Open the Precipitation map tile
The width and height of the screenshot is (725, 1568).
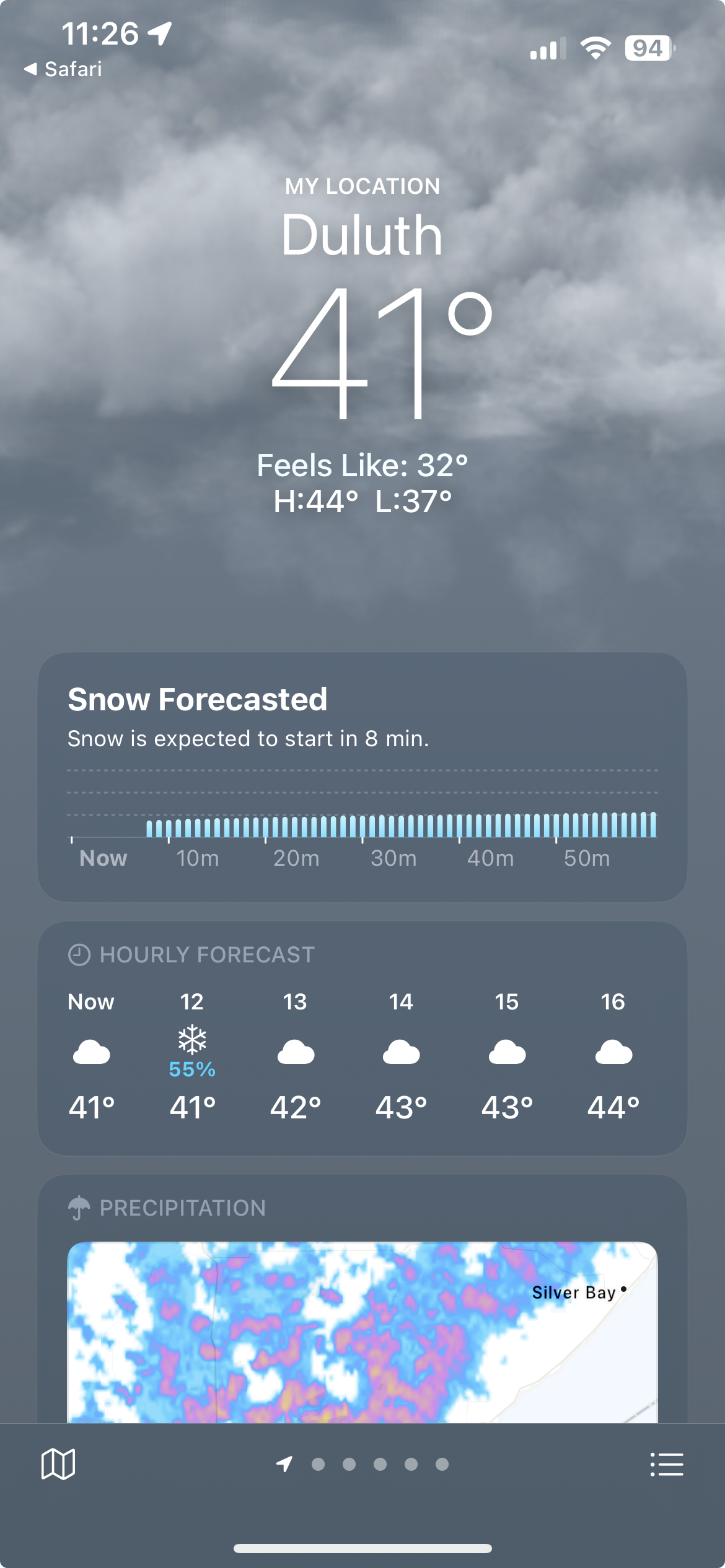(x=362, y=1331)
